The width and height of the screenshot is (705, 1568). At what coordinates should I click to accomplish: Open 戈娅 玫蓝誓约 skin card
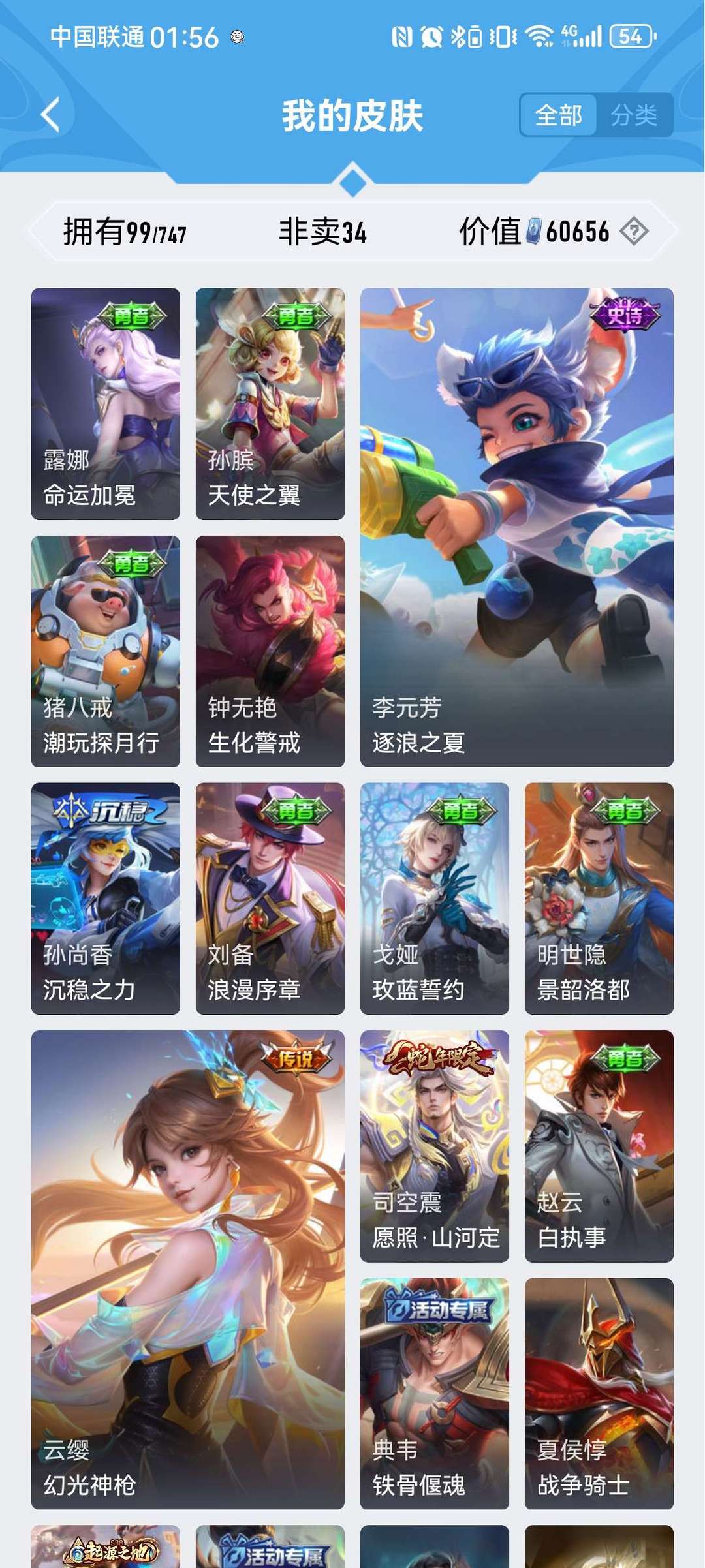tap(434, 898)
